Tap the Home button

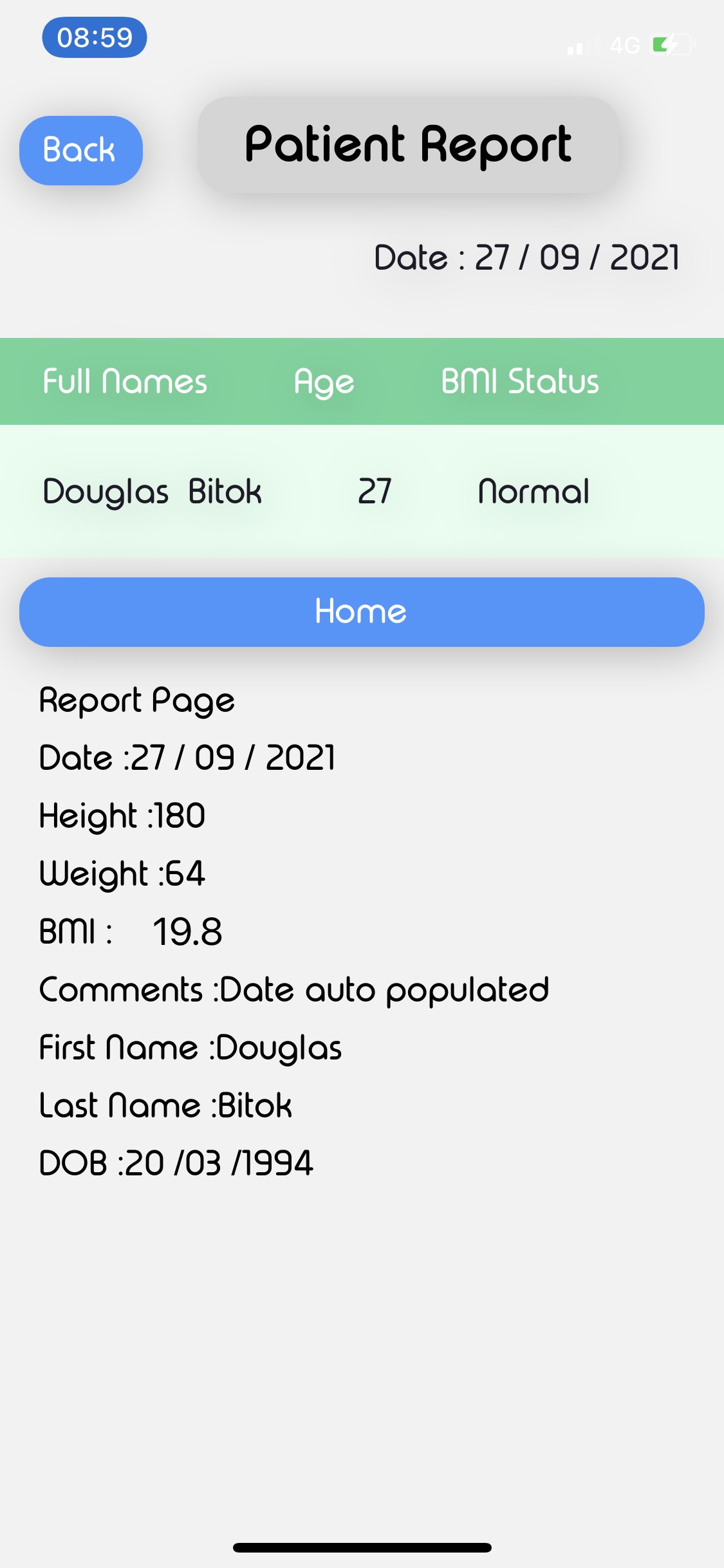(362, 611)
